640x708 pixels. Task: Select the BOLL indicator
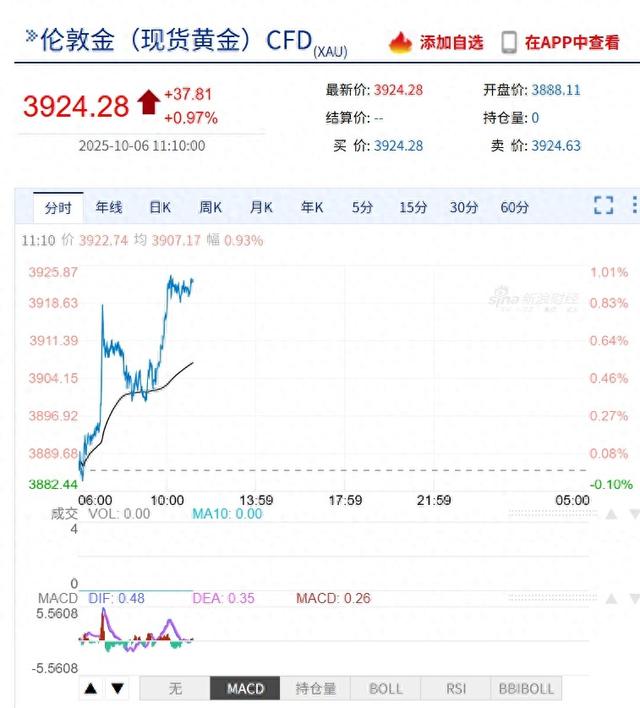(386, 688)
